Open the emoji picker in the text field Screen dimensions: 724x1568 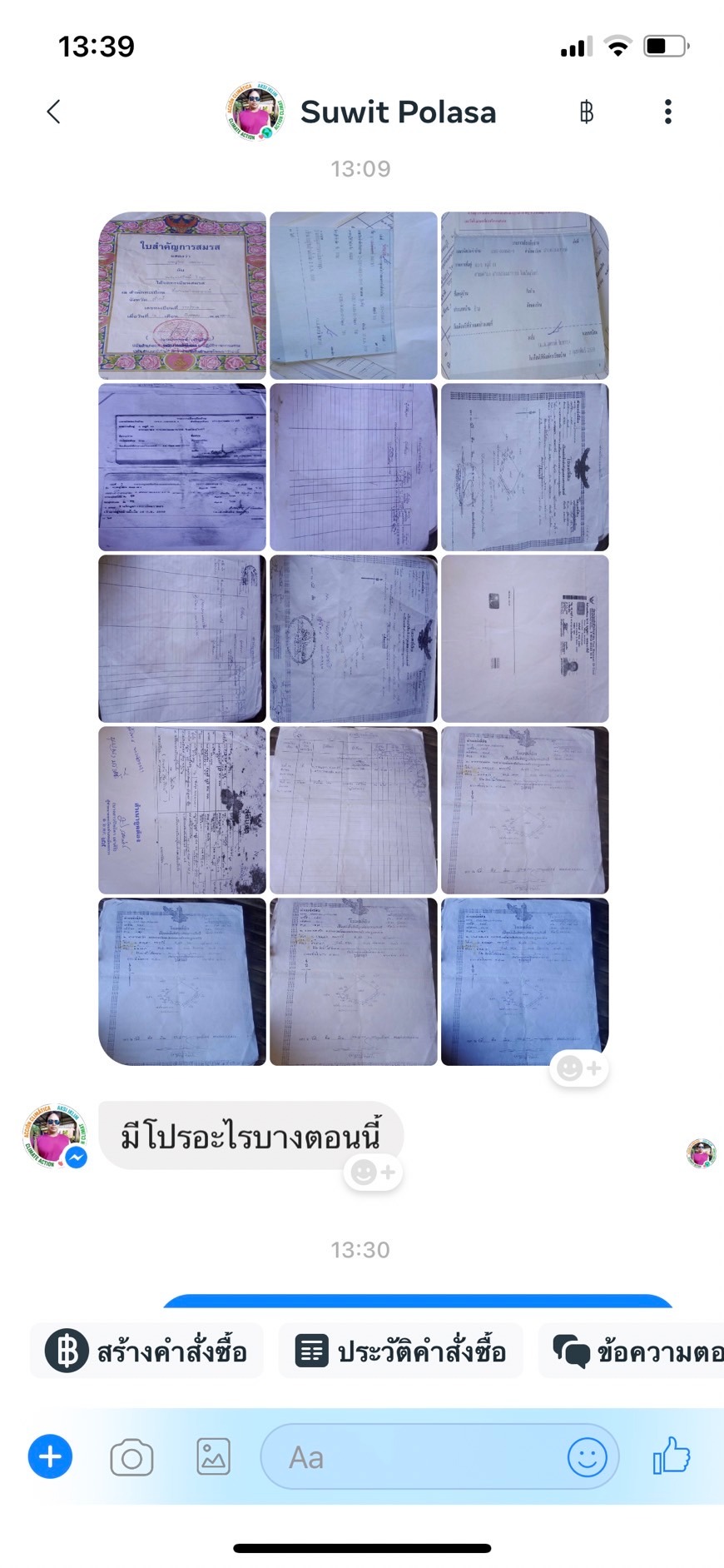(587, 1457)
